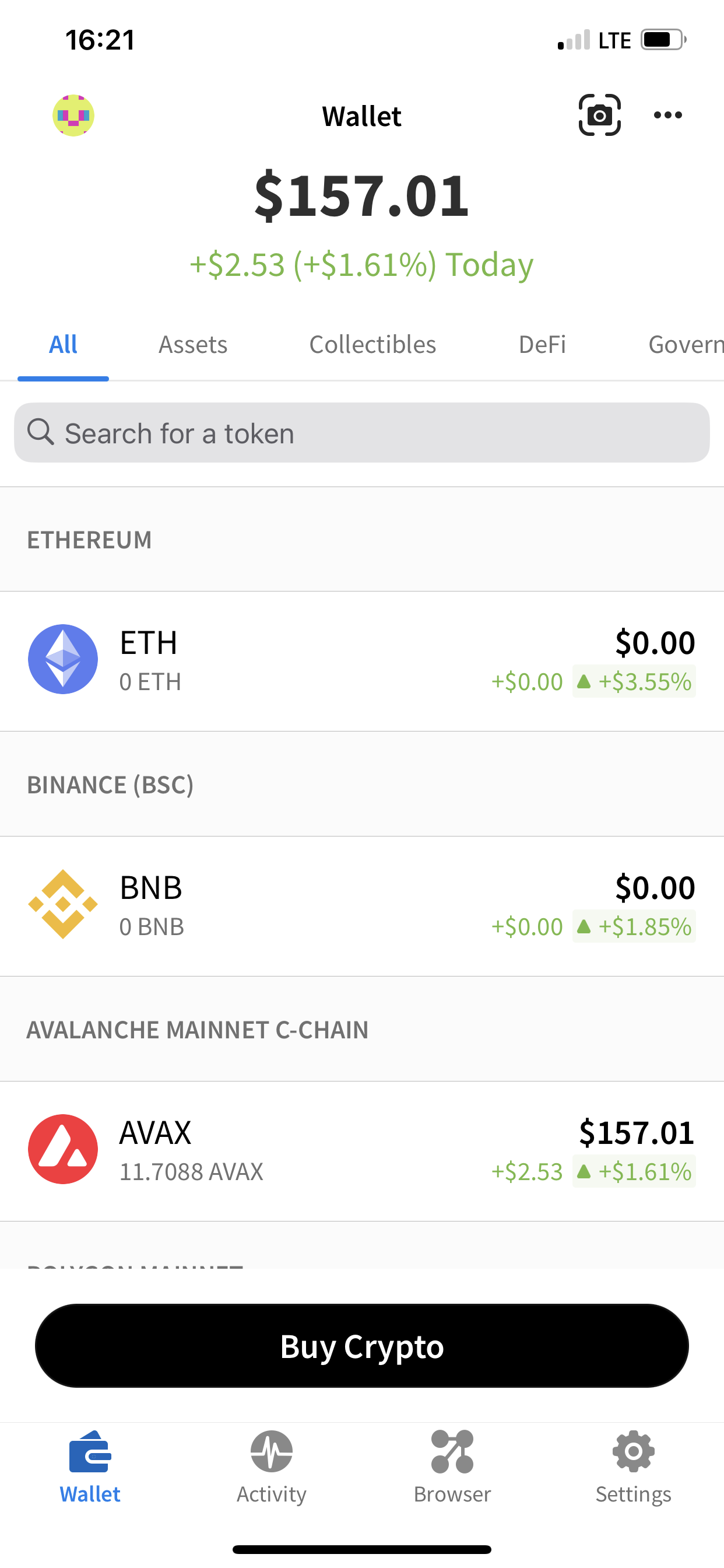Open the Settings bottom tab
This screenshot has width=724, height=1568.
[633, 1468]
